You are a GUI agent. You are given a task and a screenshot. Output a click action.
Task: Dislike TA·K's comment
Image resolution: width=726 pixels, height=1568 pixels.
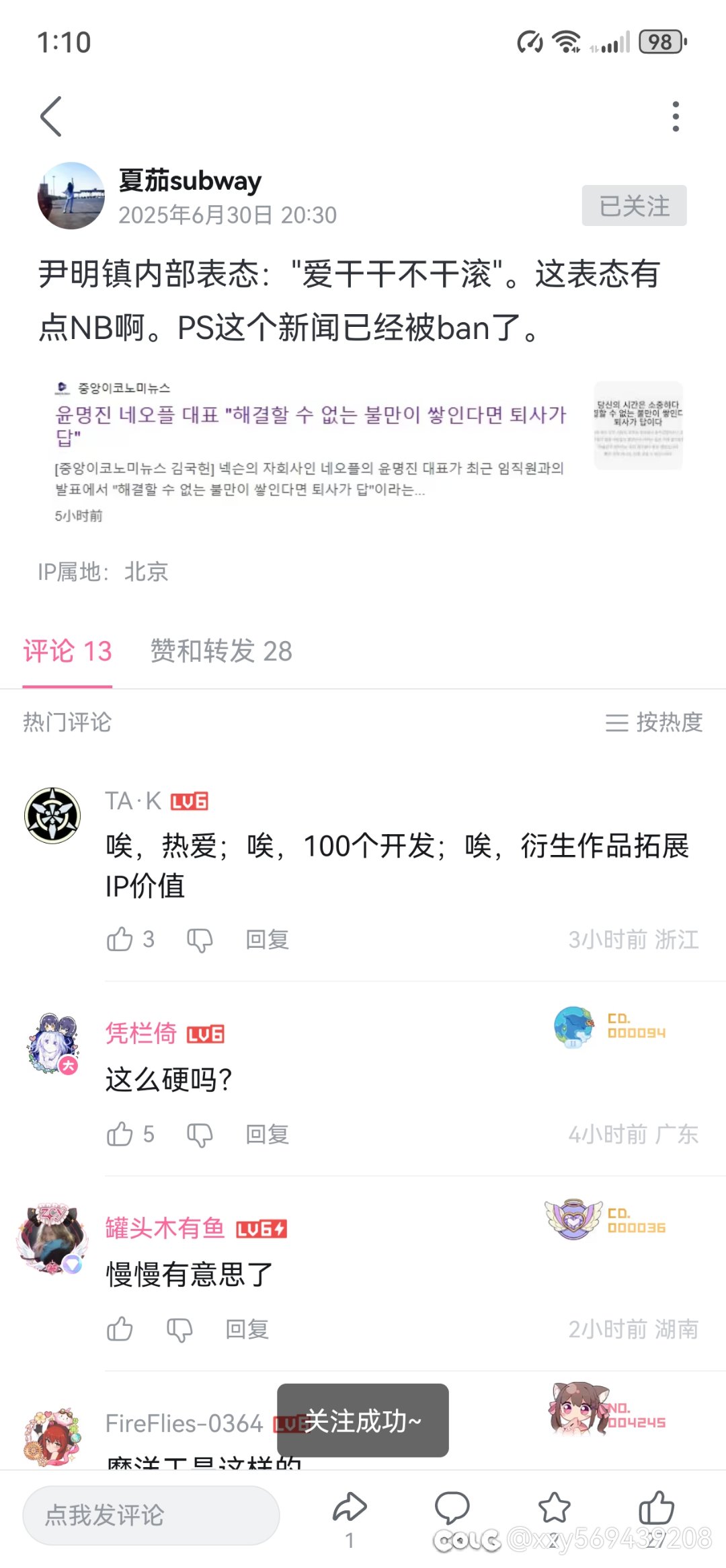200,940
